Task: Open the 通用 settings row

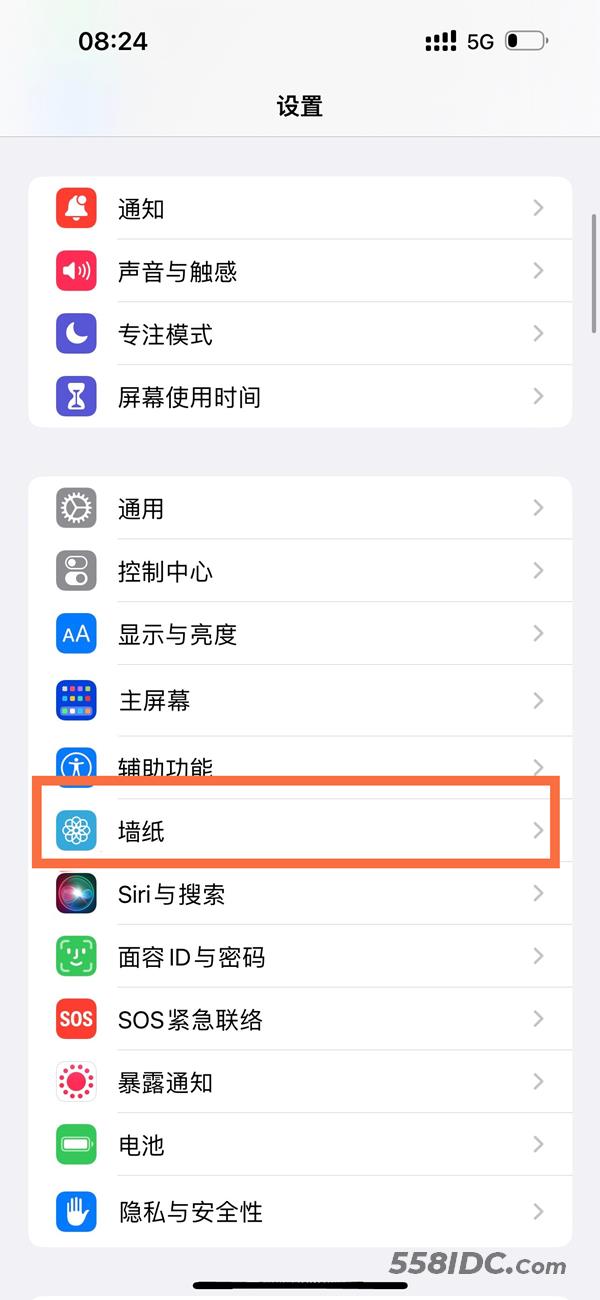Action: 300,508
